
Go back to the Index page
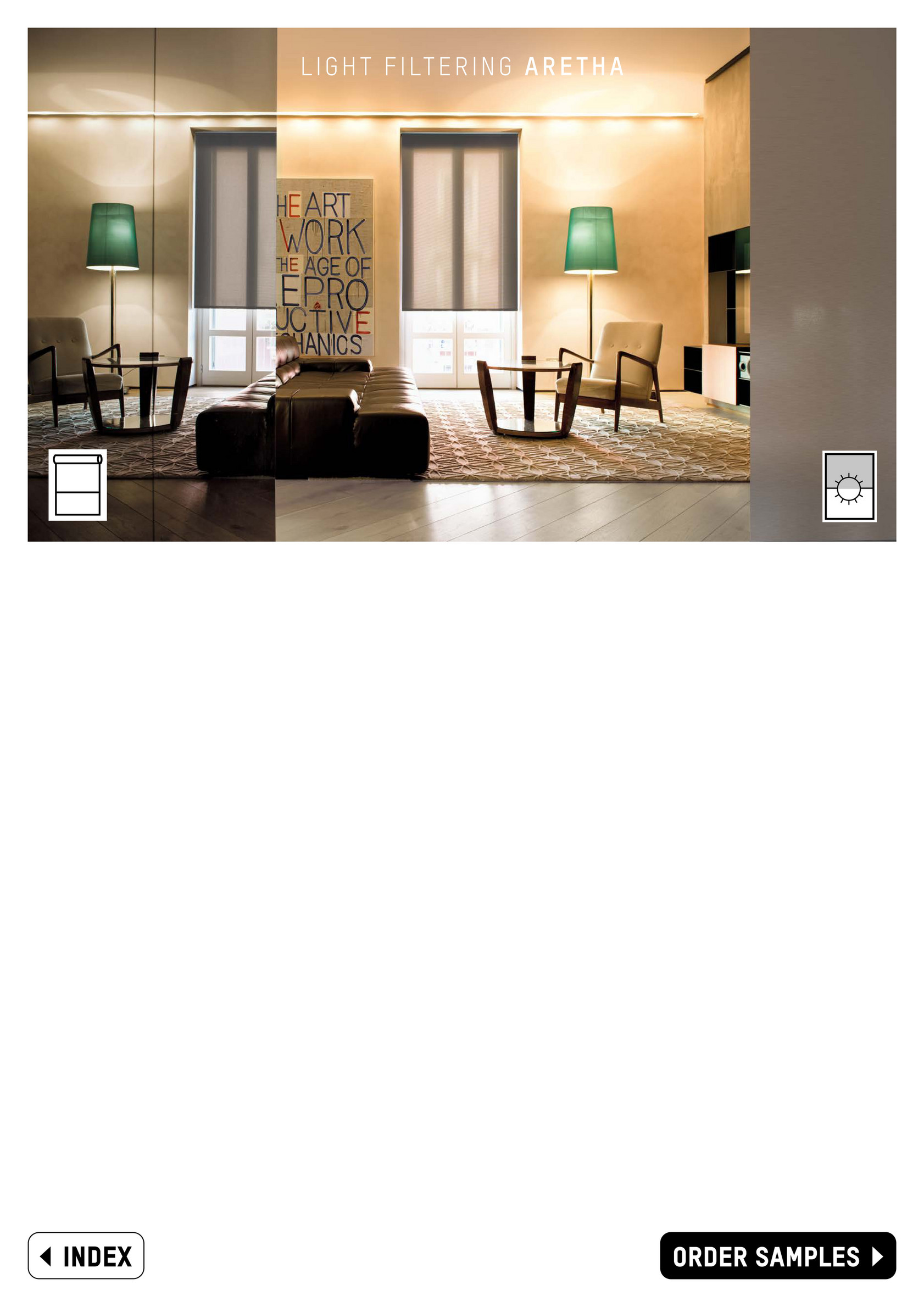tap(86, 1256)
